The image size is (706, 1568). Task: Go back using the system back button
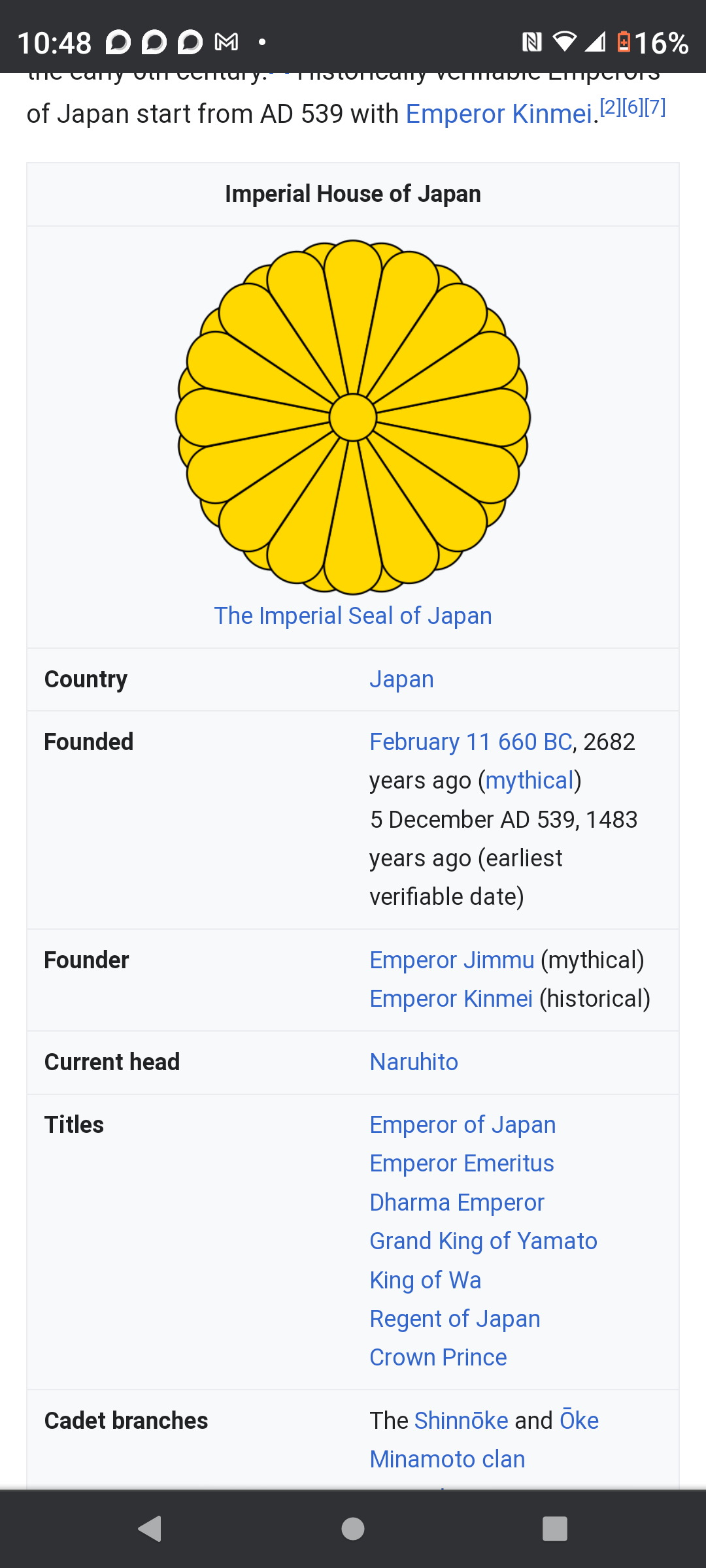[x=150, y=1529]
